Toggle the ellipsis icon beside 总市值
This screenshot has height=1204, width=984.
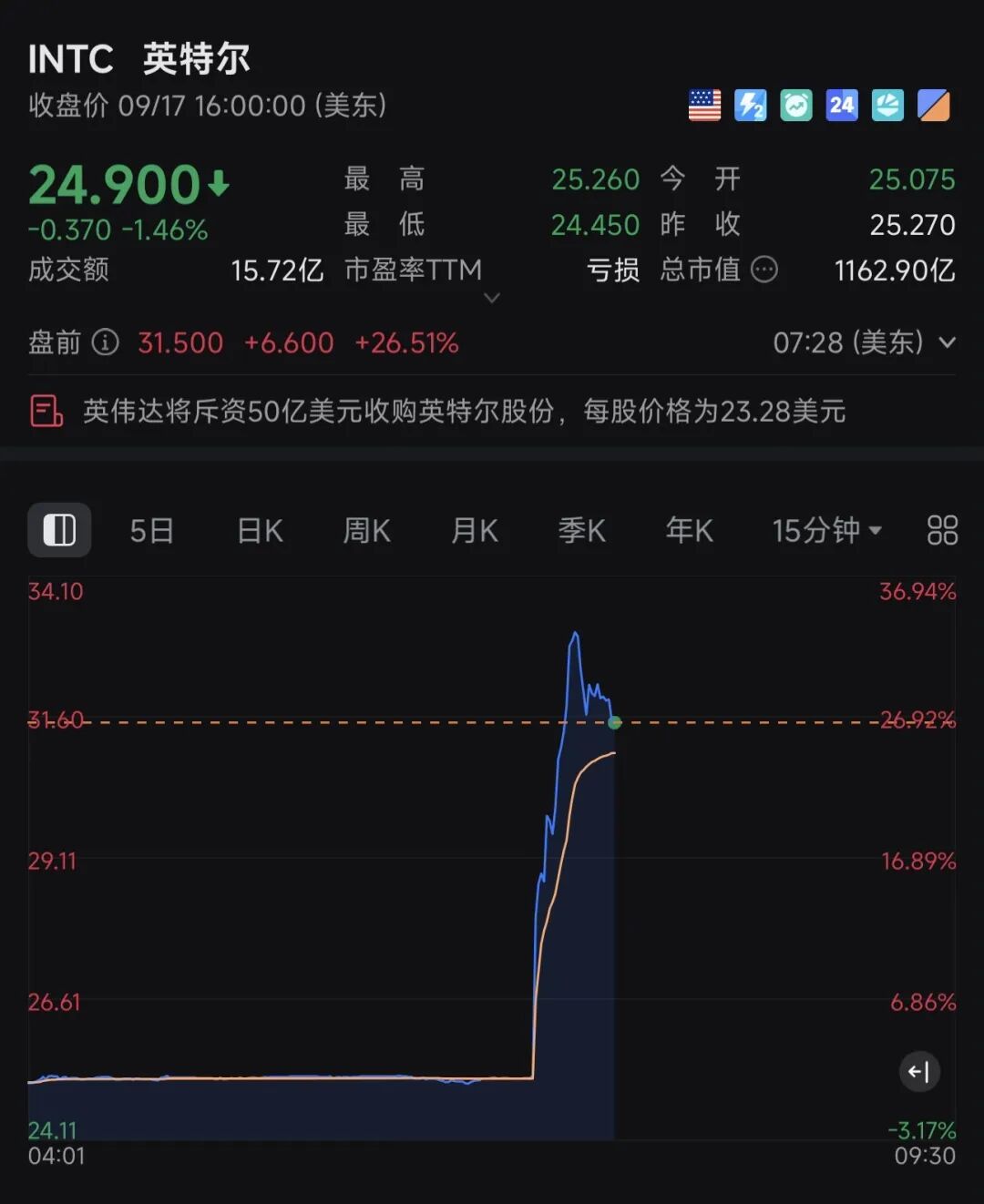pyautogui.click(x=764, y=270)
